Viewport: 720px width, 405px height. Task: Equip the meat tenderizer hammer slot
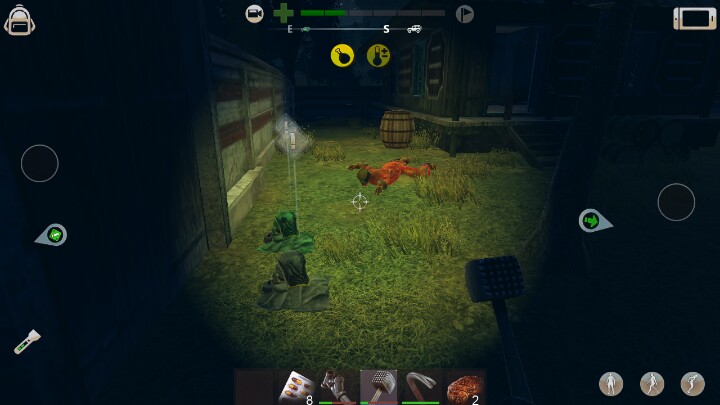[x=378, y=386]
